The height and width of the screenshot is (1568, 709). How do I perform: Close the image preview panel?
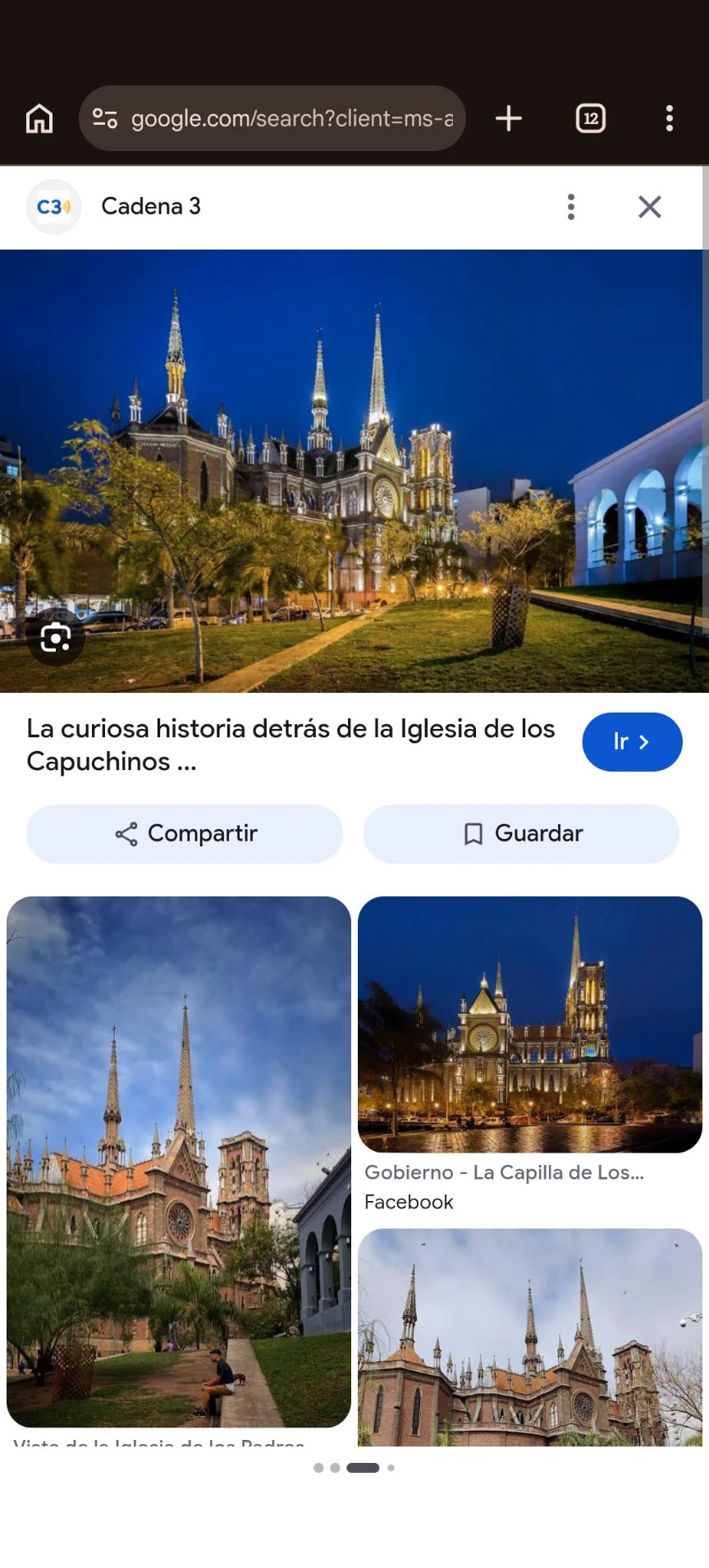point(650,207)
